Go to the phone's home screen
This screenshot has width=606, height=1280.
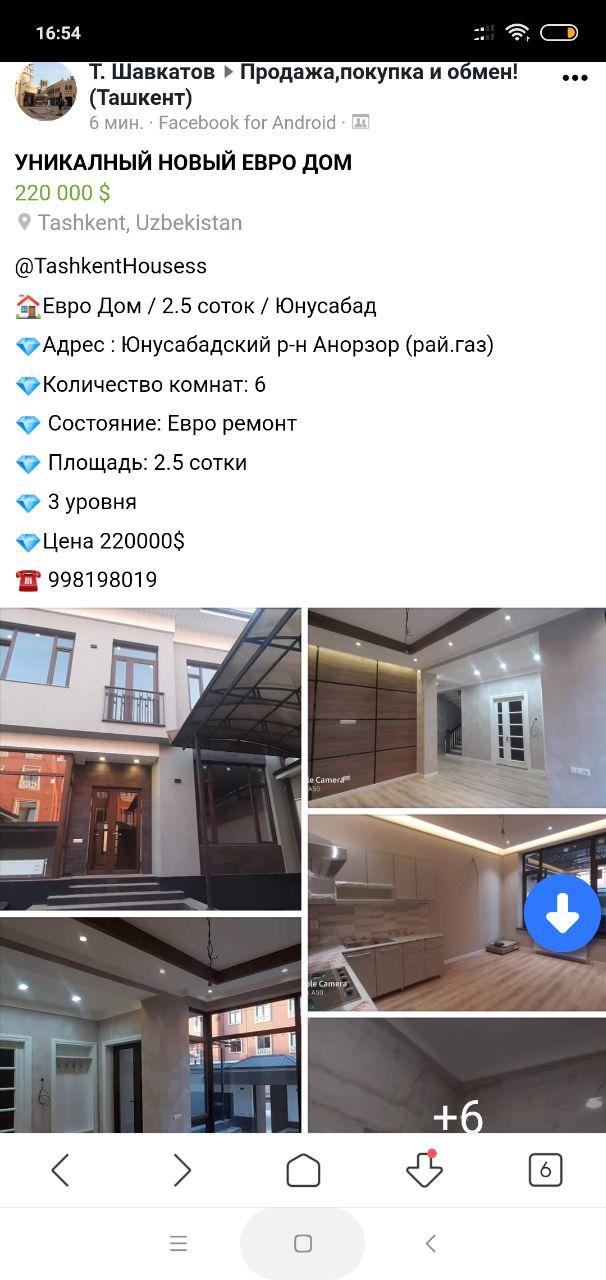[x=303, y=1244]
